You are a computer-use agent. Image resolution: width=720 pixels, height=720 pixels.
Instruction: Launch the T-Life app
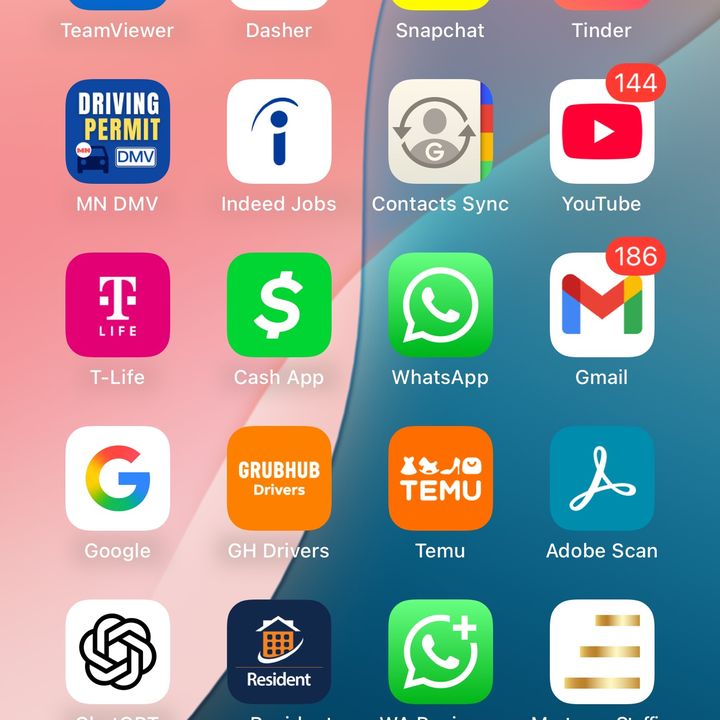point(118,305)
